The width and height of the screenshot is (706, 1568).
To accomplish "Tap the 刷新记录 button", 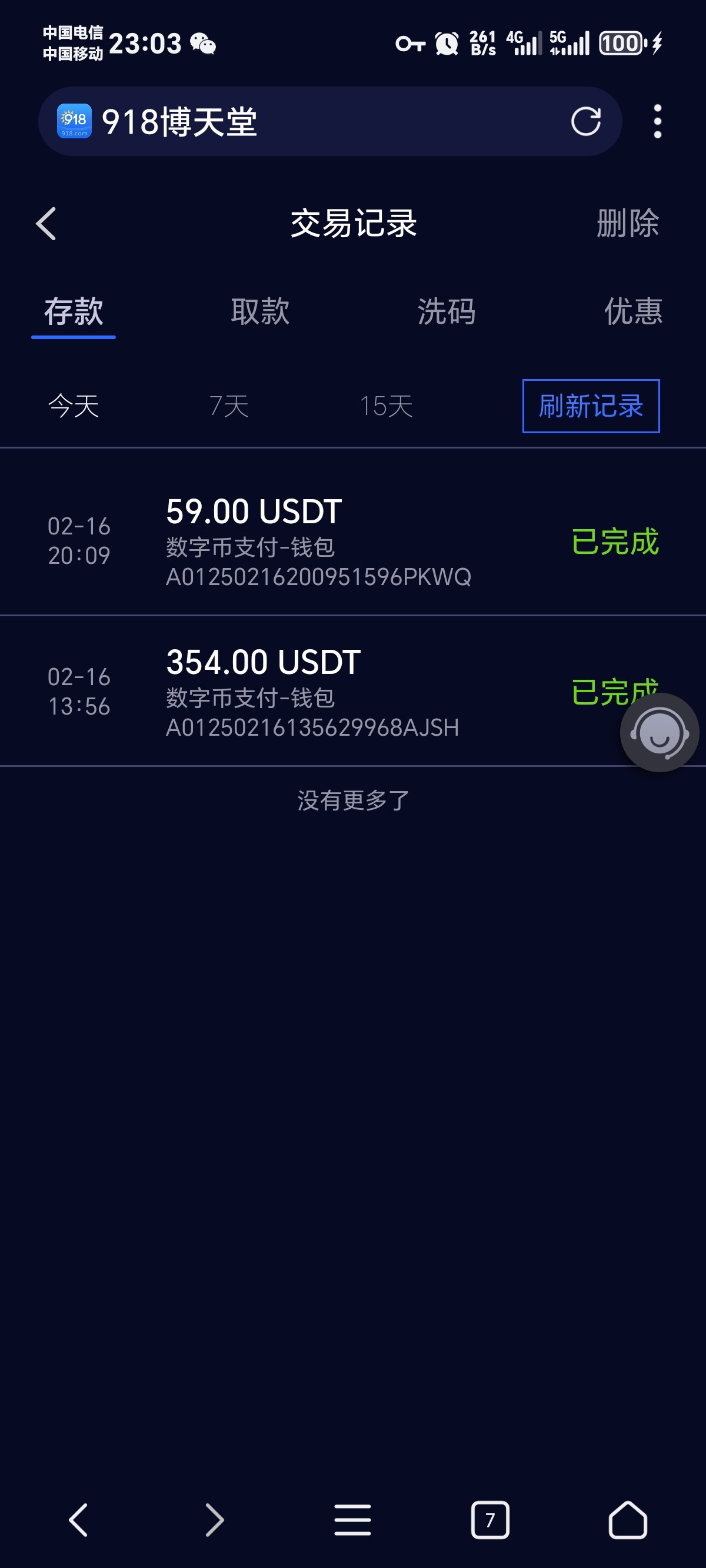I will [590, 406].
